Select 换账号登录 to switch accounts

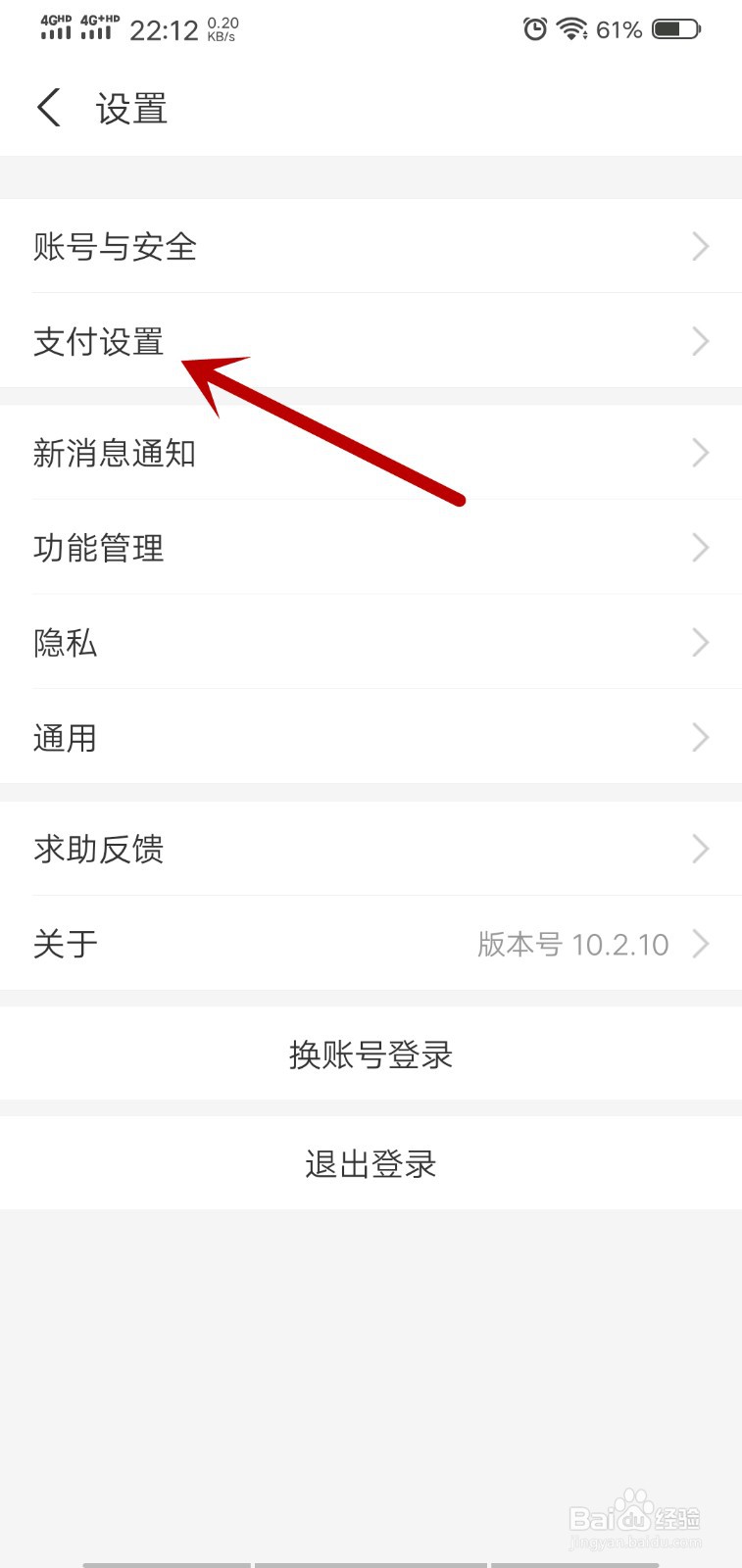[371, 1054]
